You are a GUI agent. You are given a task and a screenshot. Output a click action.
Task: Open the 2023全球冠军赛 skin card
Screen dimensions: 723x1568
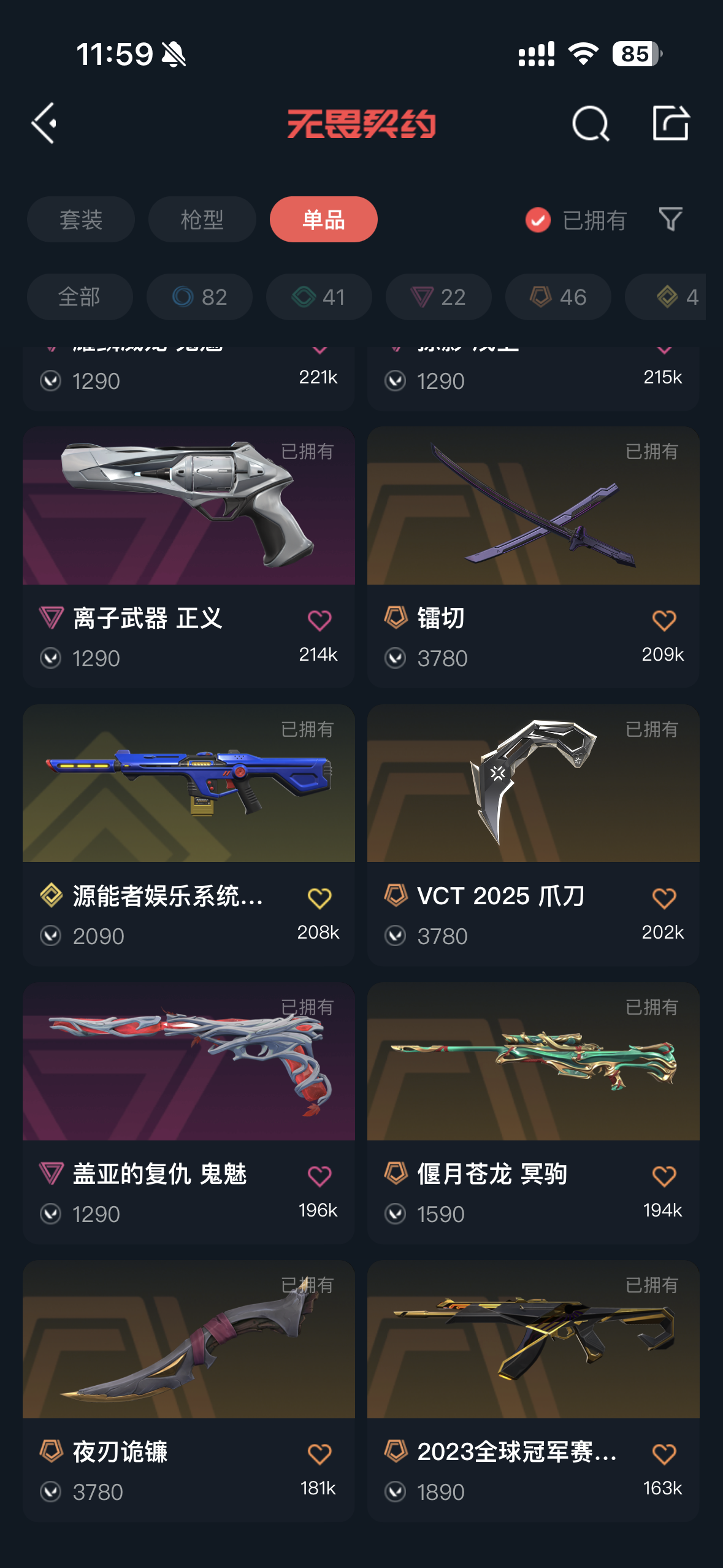pyautogui.click(x=533, y=1391)
